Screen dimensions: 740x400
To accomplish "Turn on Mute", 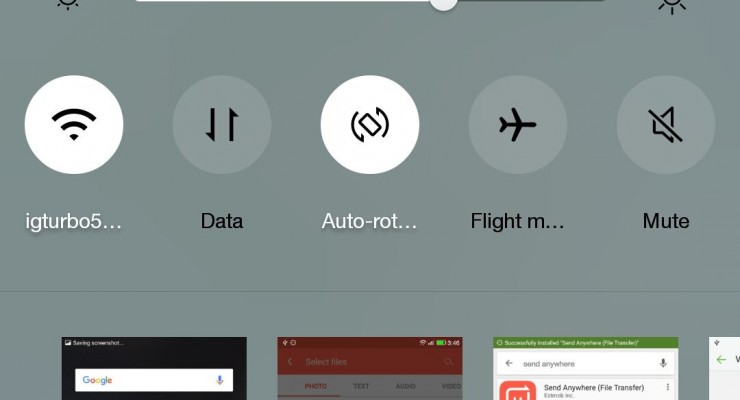I will tap(665, 125).
